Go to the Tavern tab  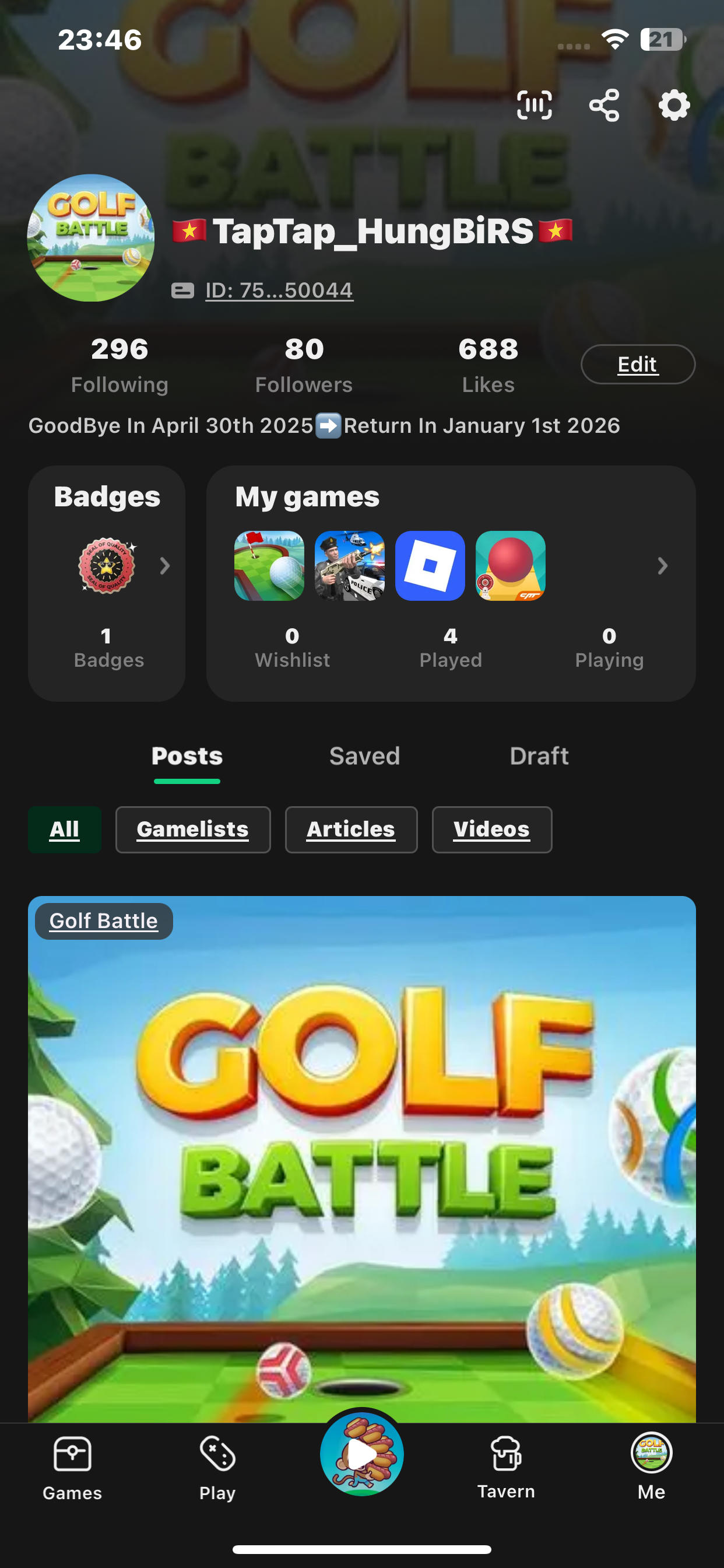point(505,1467)
